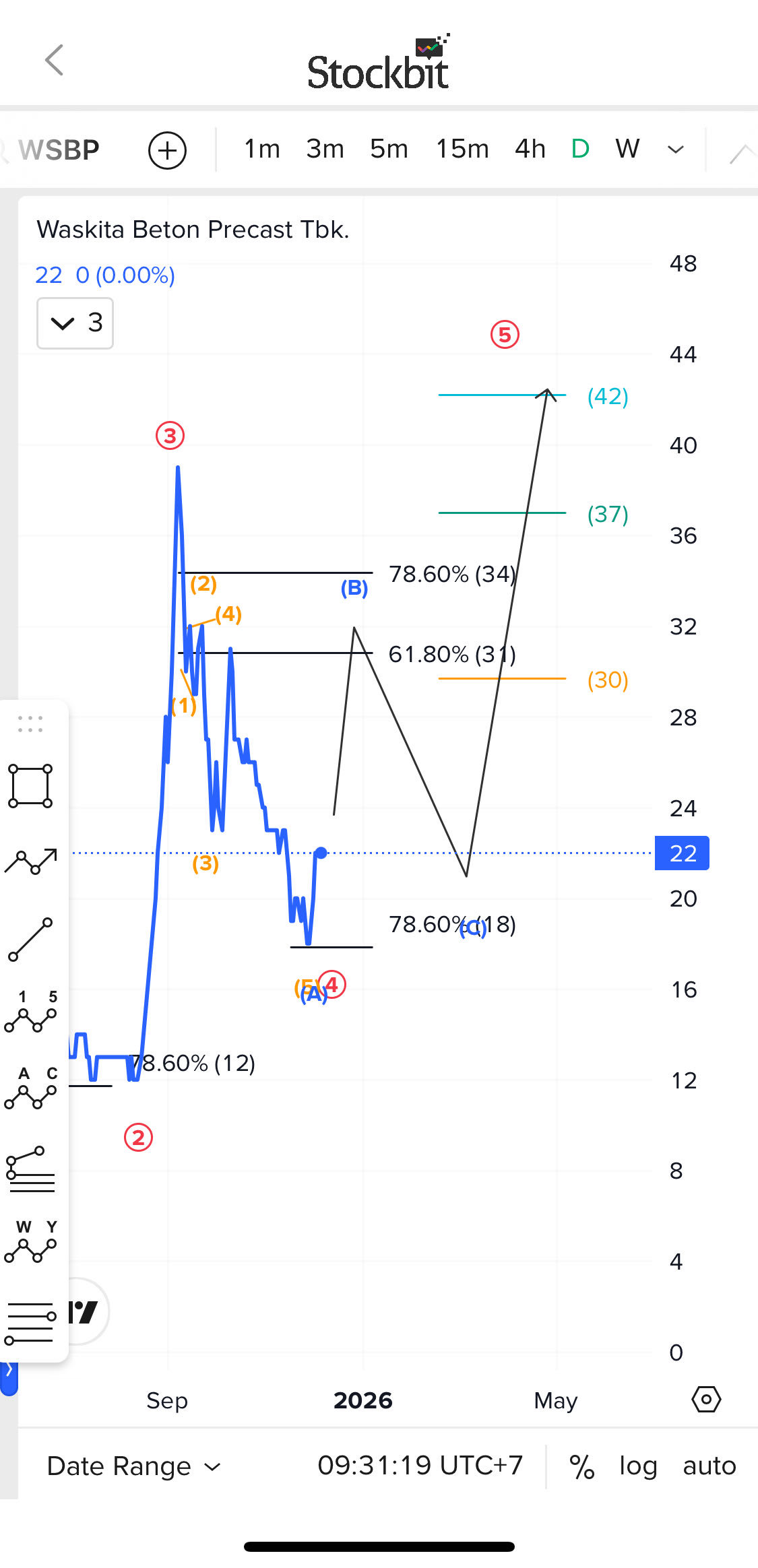Select the 4h timeframe
Viewport: 758px width, 1568px height.
[530, 149]
